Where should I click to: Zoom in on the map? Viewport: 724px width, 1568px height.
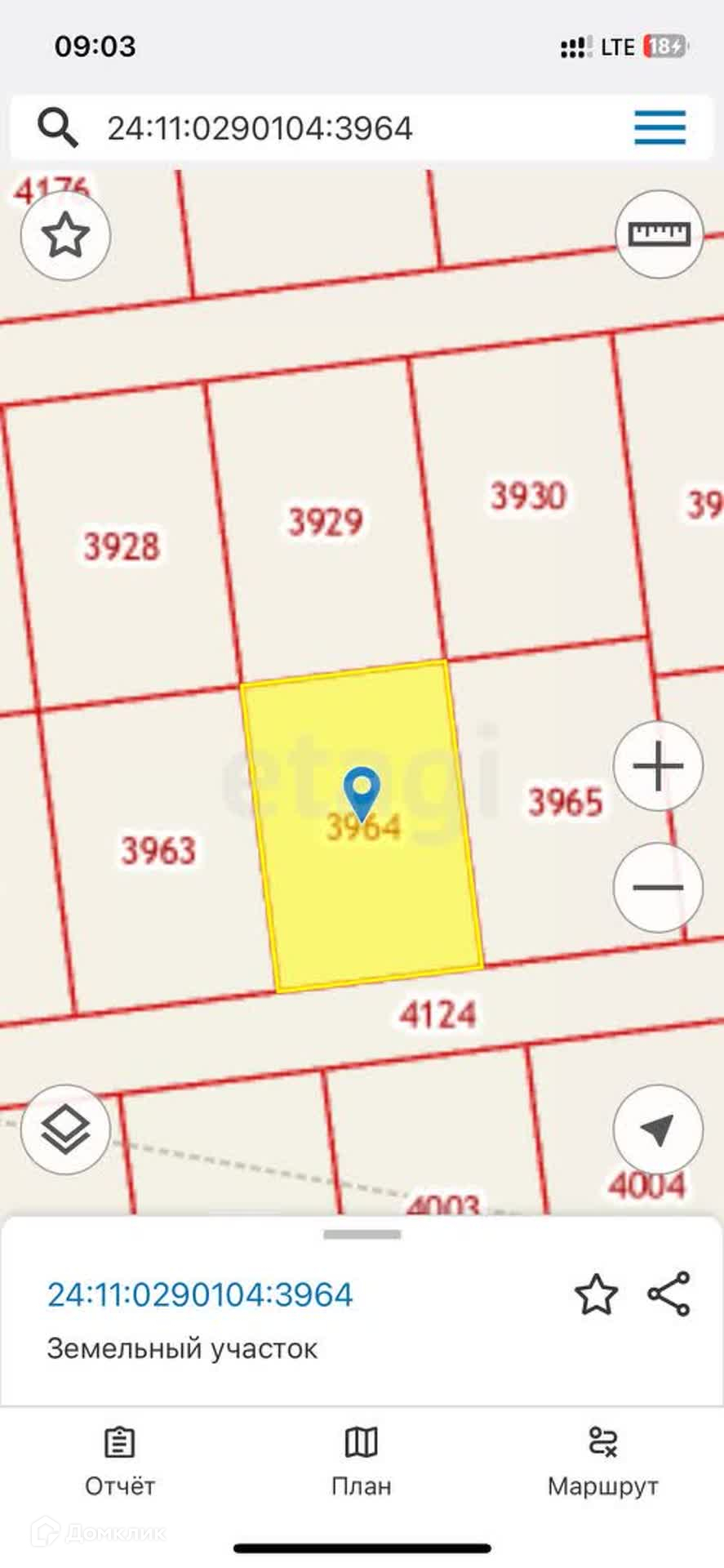pyautogui.click(x=658, y=766)
